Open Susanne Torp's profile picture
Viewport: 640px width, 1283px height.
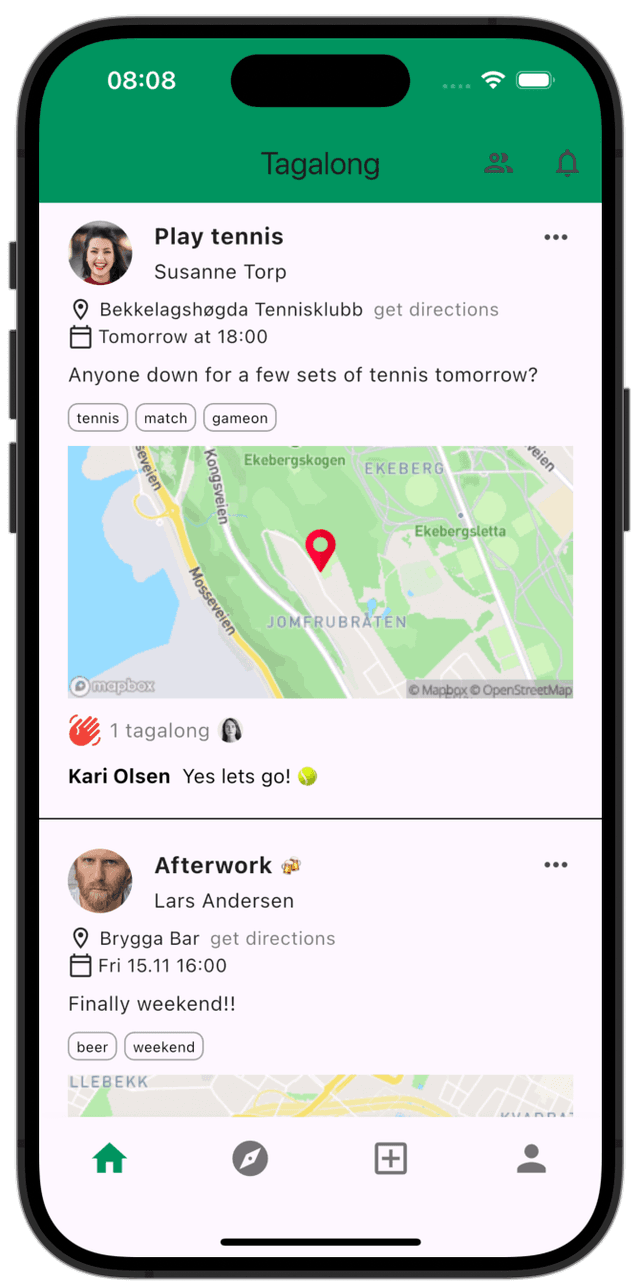coord(100,253)
